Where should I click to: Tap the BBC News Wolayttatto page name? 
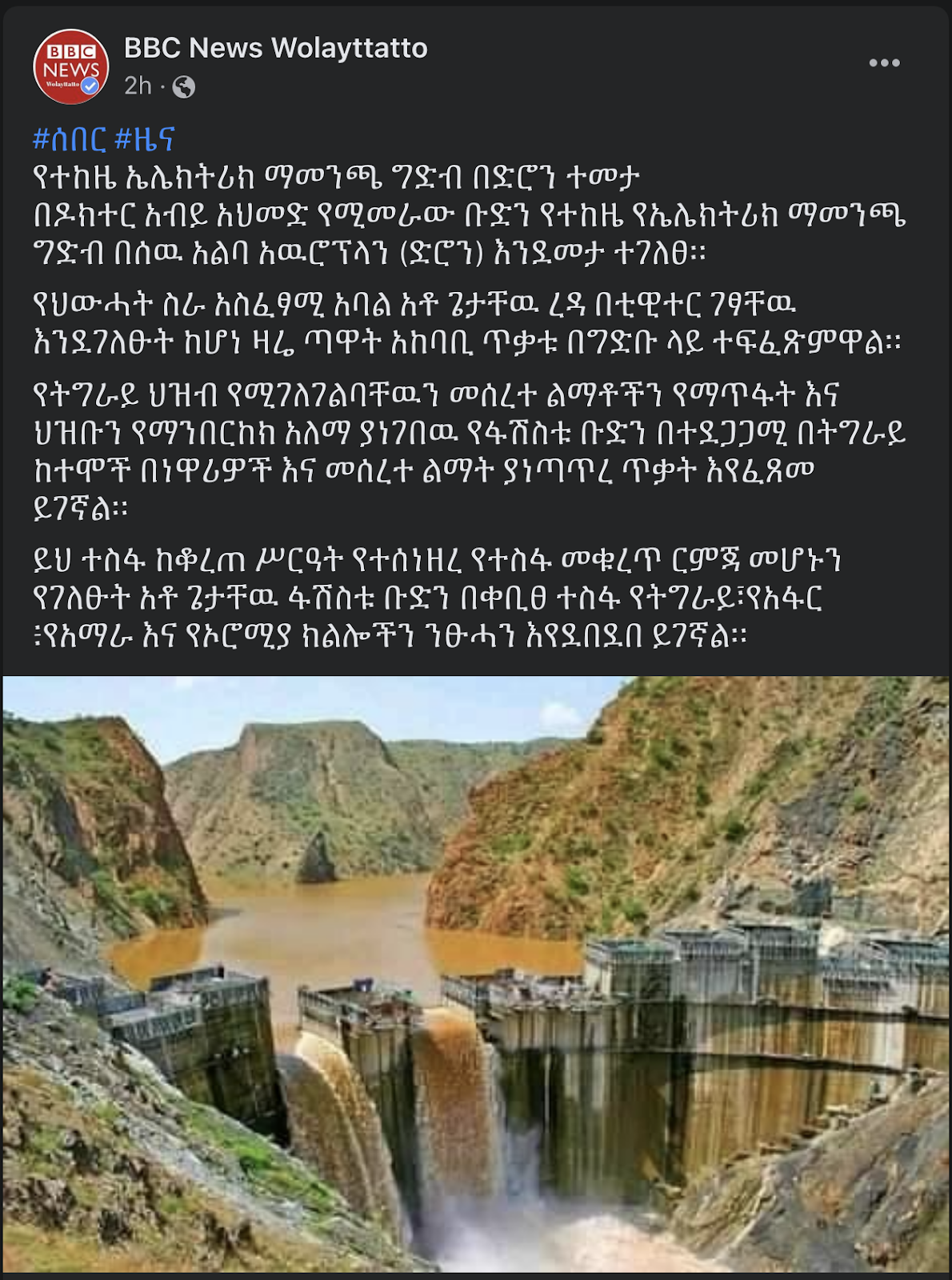pyautogui.click(x=275, y=49)
